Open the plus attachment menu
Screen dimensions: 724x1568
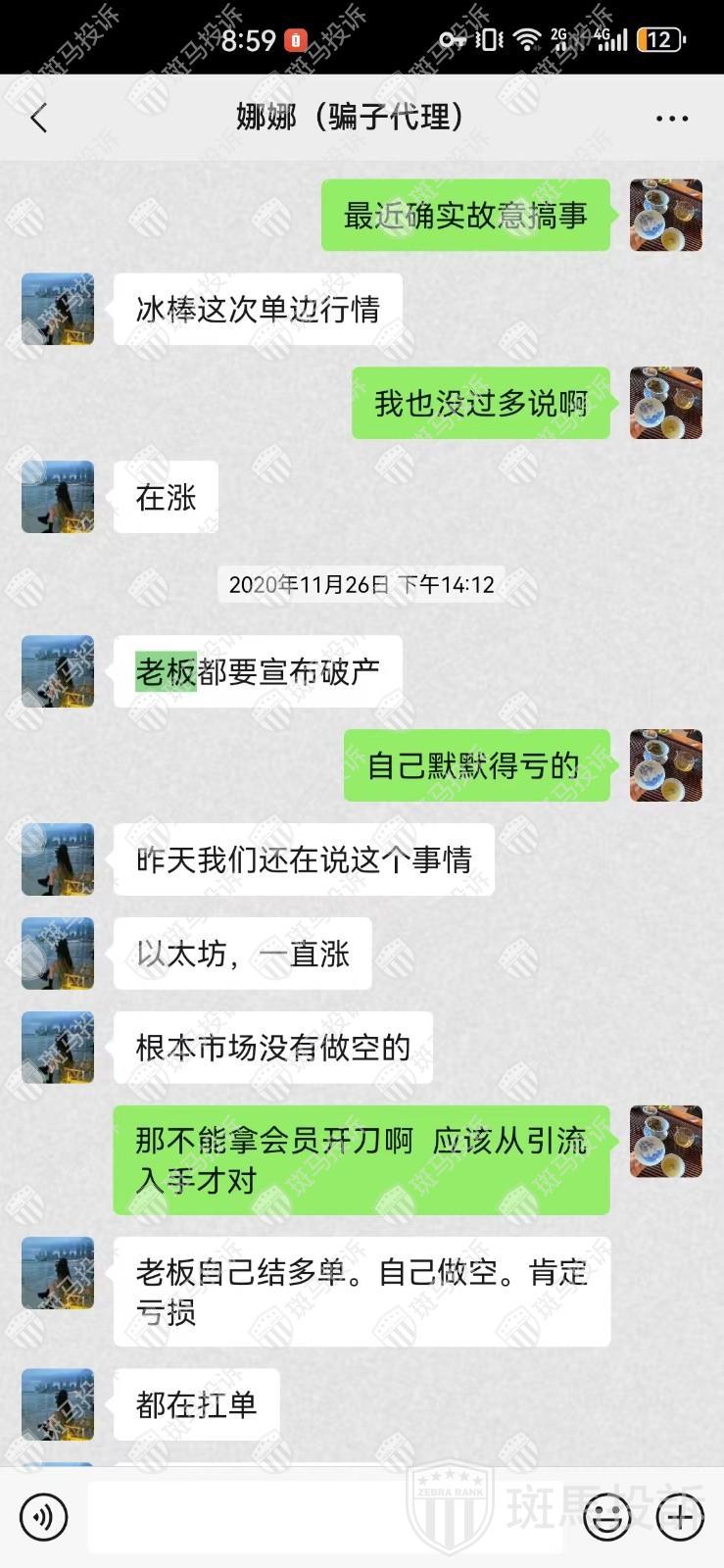click(x=680, y=1517)
